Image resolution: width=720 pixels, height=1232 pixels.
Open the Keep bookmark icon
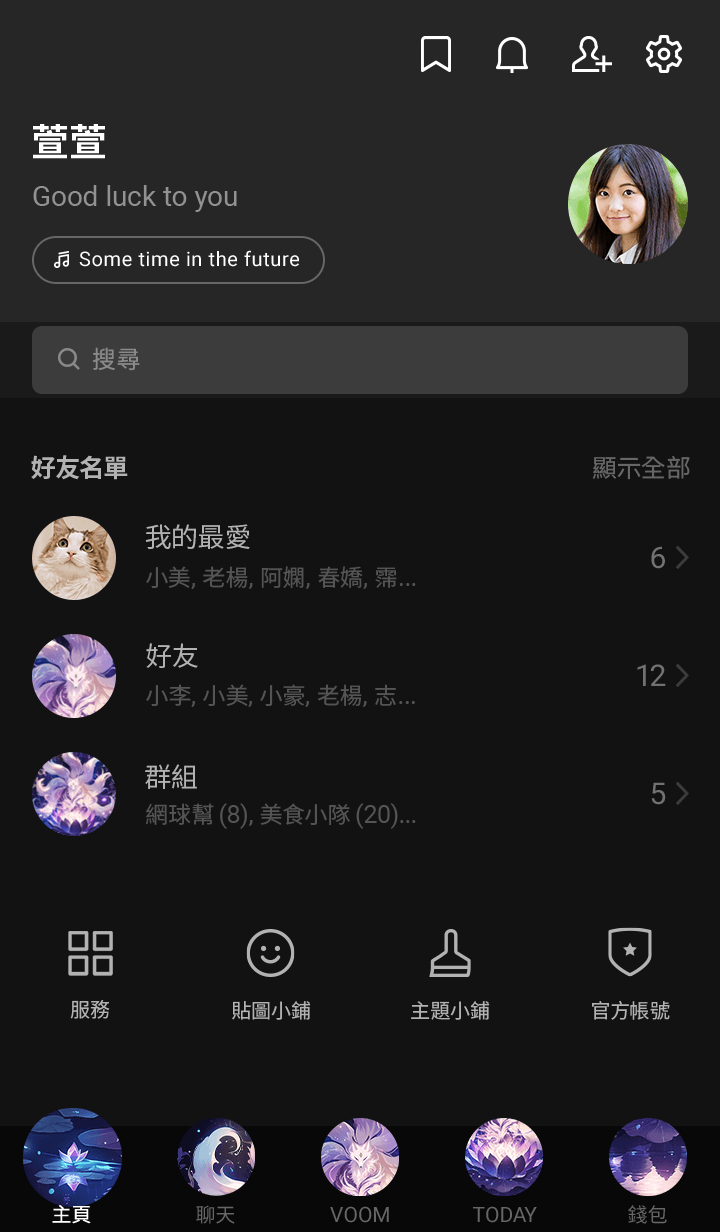point(436,54)
